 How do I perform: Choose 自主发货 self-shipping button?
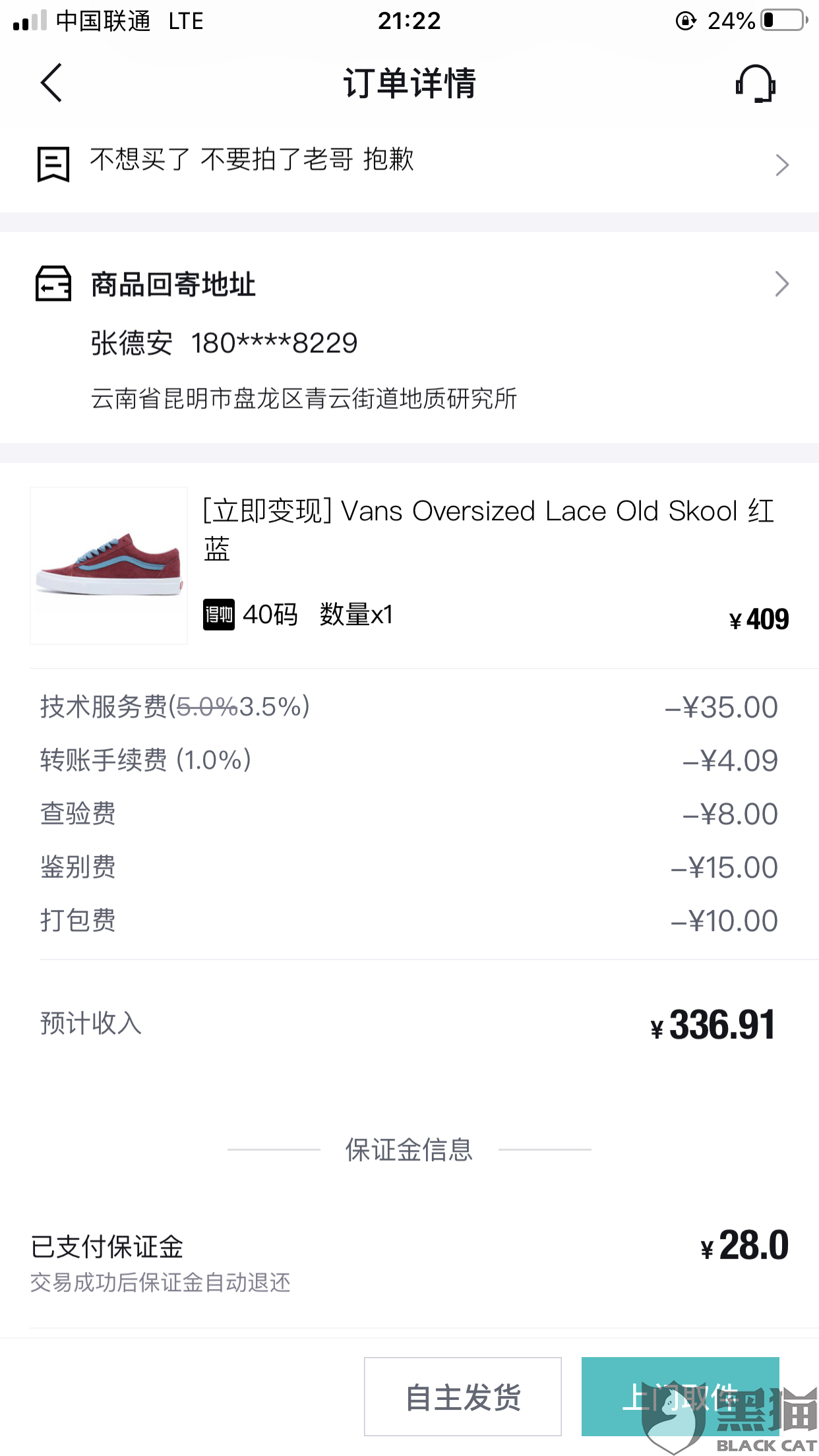tap(463, 1397)
